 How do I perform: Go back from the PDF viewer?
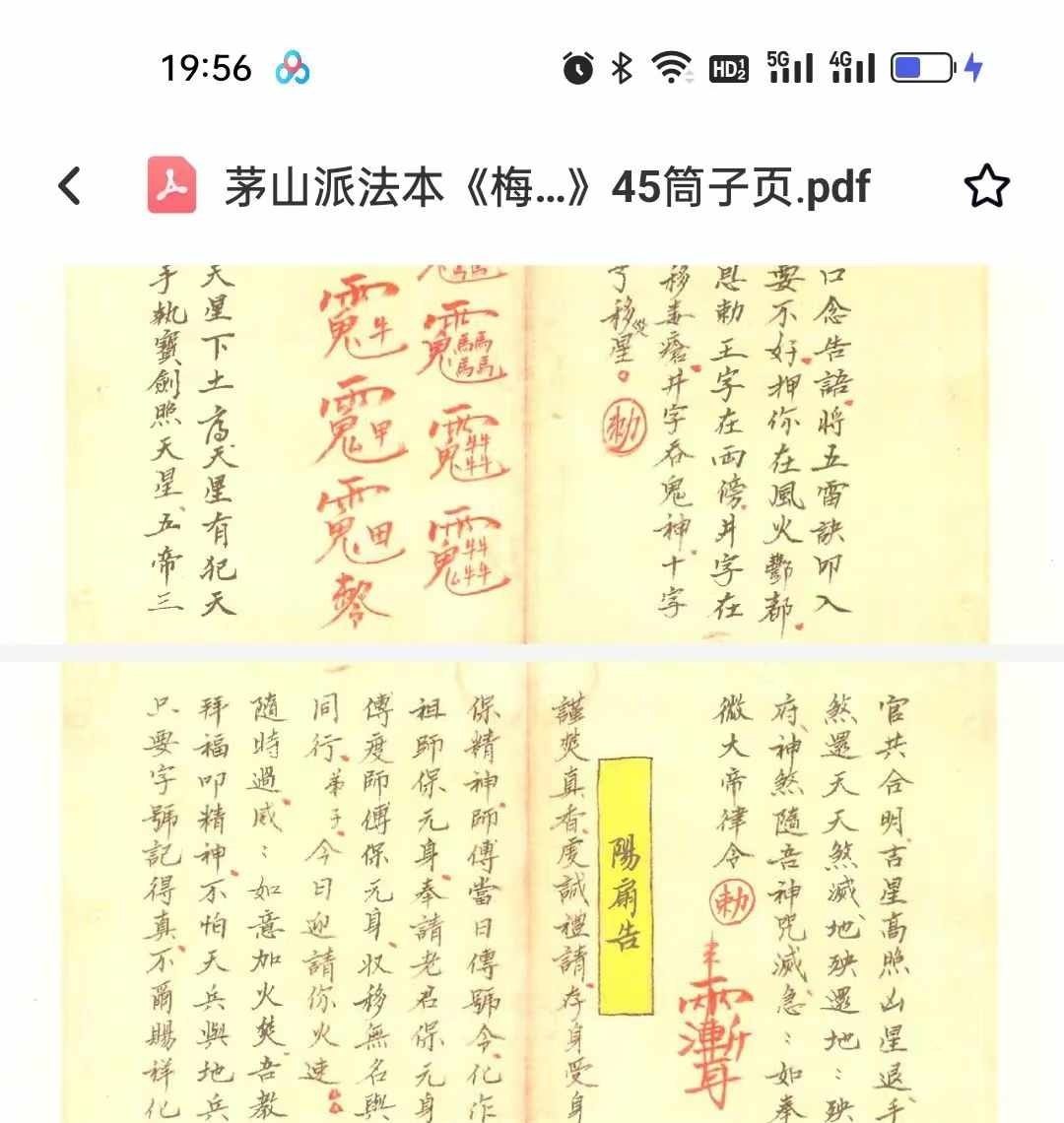69,185
